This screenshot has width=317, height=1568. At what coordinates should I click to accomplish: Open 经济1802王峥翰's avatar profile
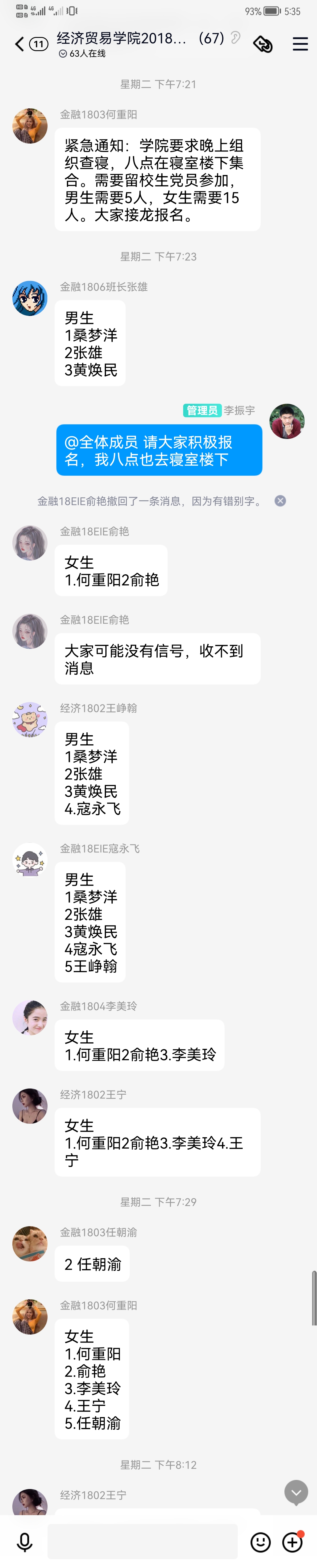[x=30, y=719]
